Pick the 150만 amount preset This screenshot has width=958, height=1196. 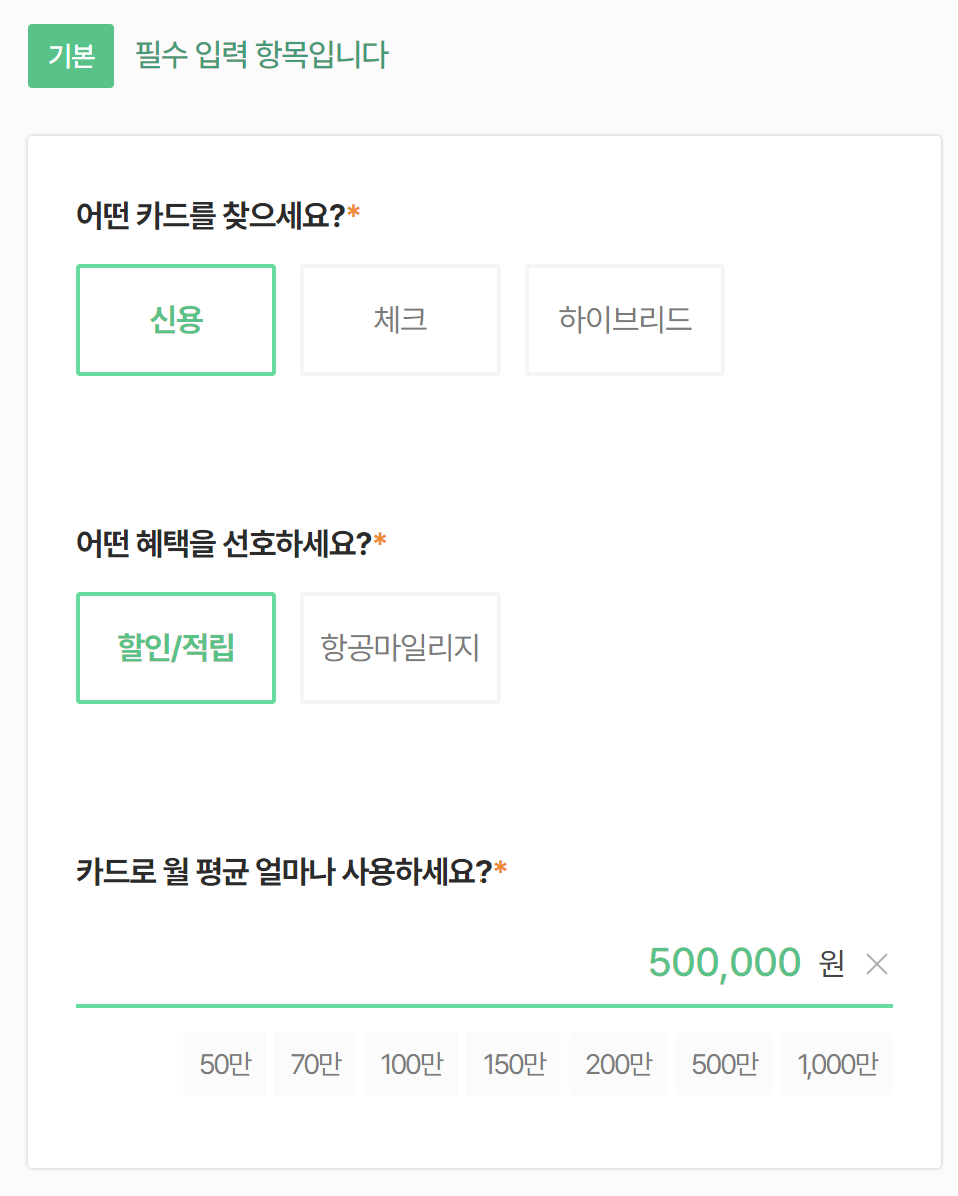513,1063
